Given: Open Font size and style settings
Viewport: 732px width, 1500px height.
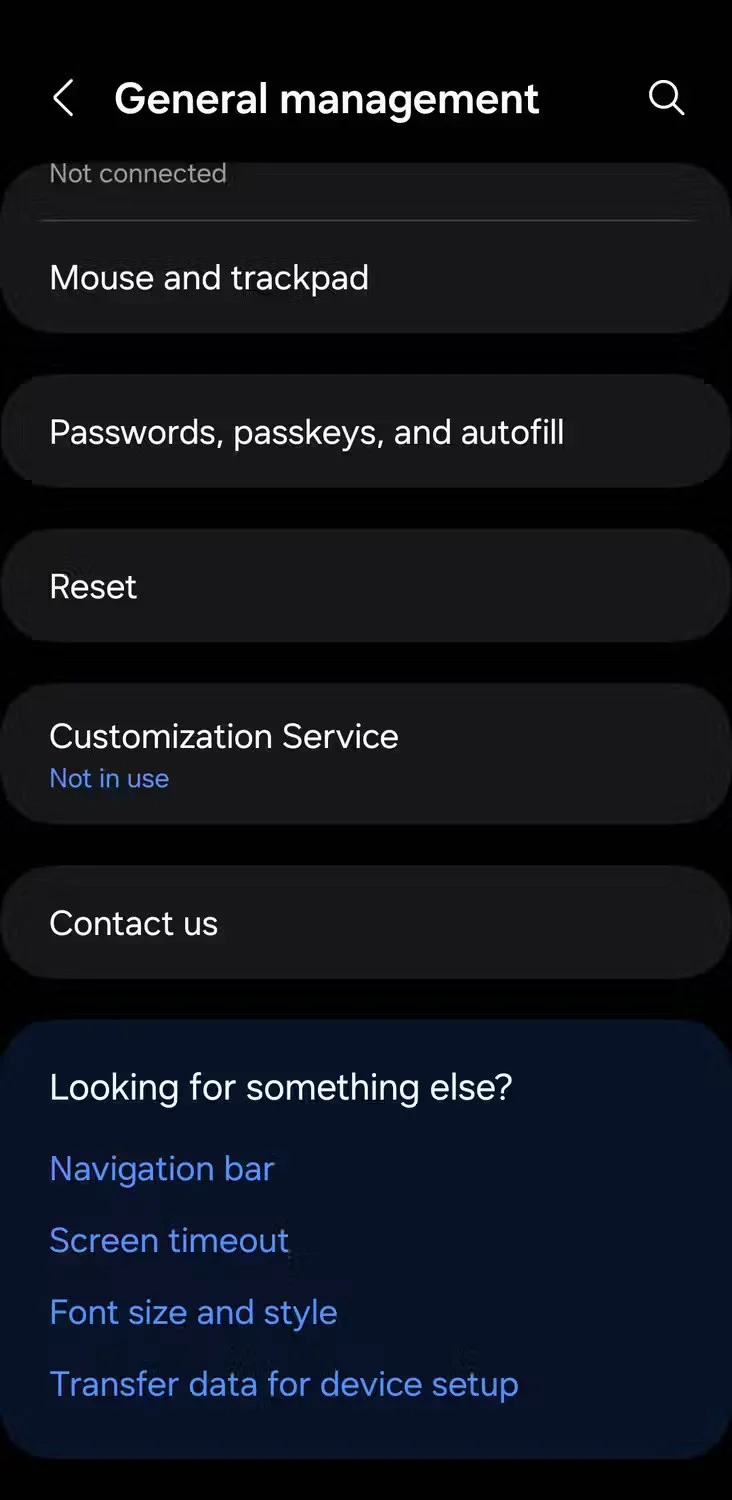Looking at the screenshot, I should point(193,1312).
